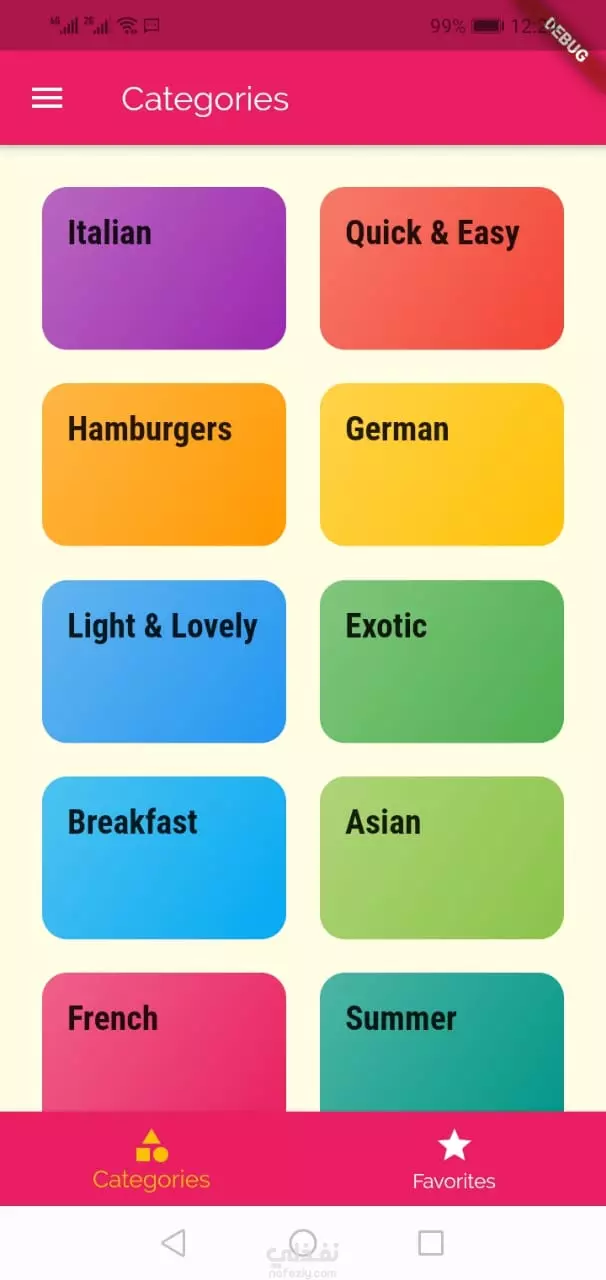Switch to the Favorites tab
Screen dimensions: 606x1280
click(454, 1160)
